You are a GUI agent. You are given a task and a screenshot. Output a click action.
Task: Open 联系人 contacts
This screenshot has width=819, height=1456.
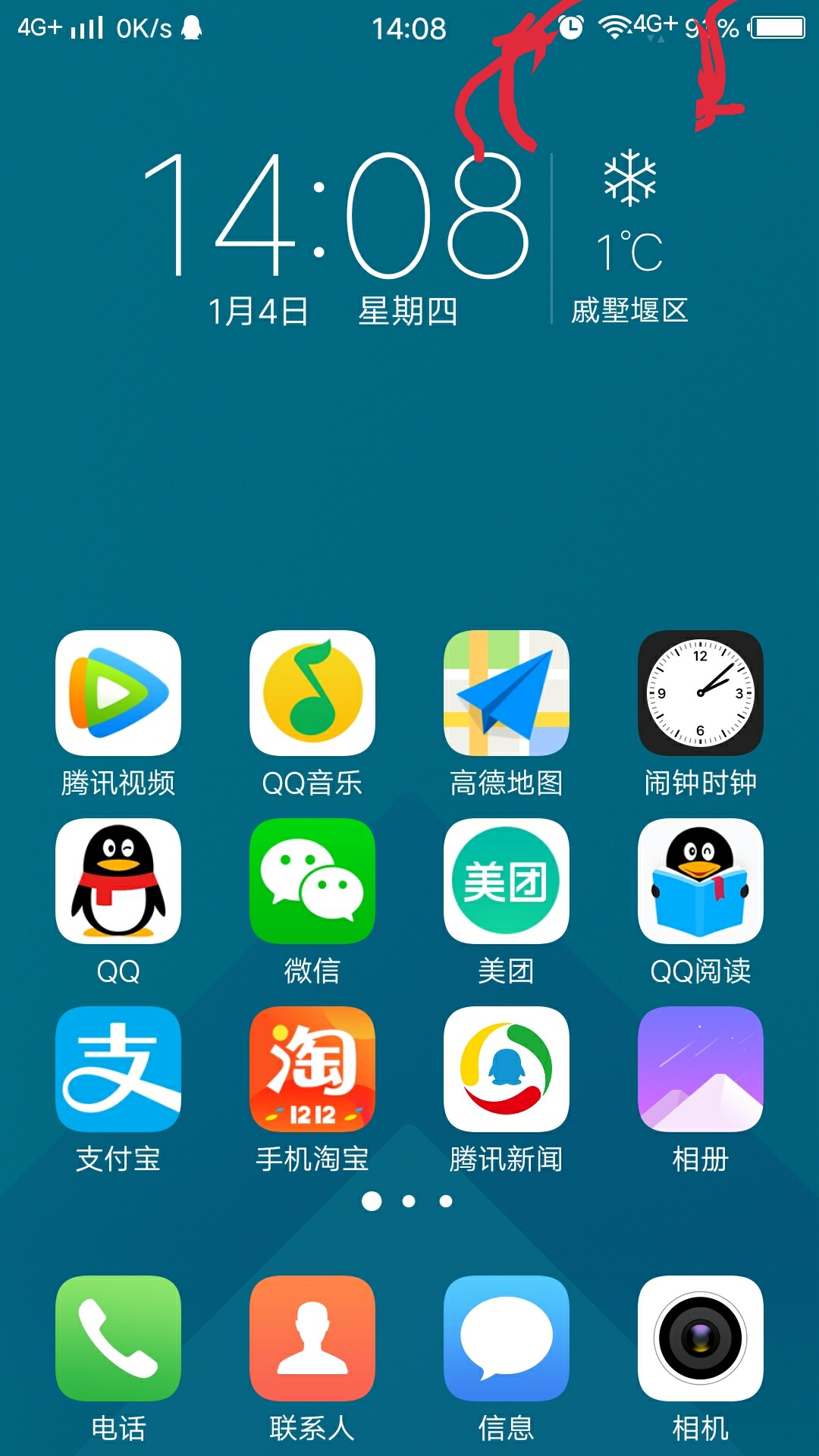point(312,1338)
